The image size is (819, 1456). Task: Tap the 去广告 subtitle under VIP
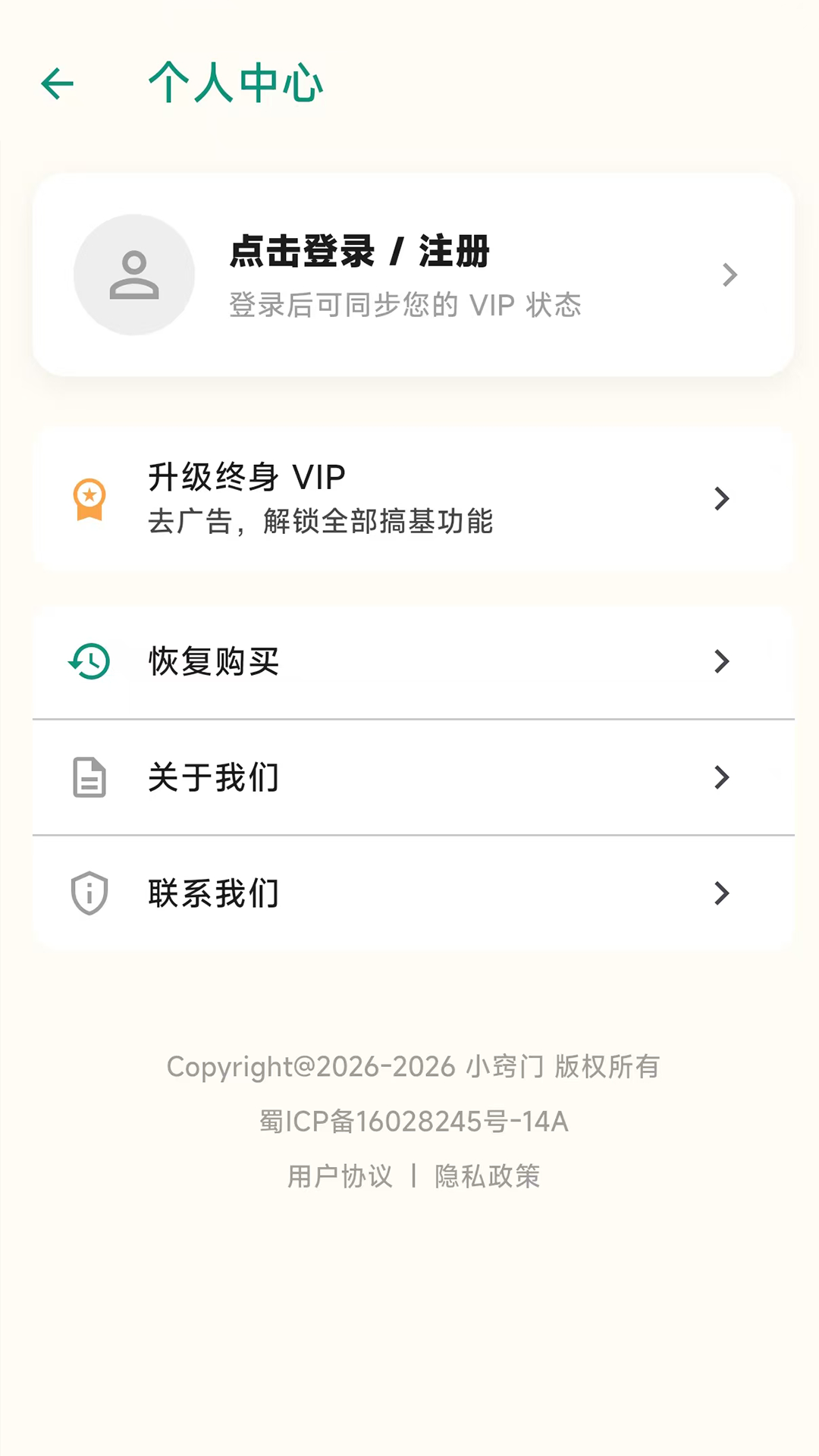click(x=321, y=522)
